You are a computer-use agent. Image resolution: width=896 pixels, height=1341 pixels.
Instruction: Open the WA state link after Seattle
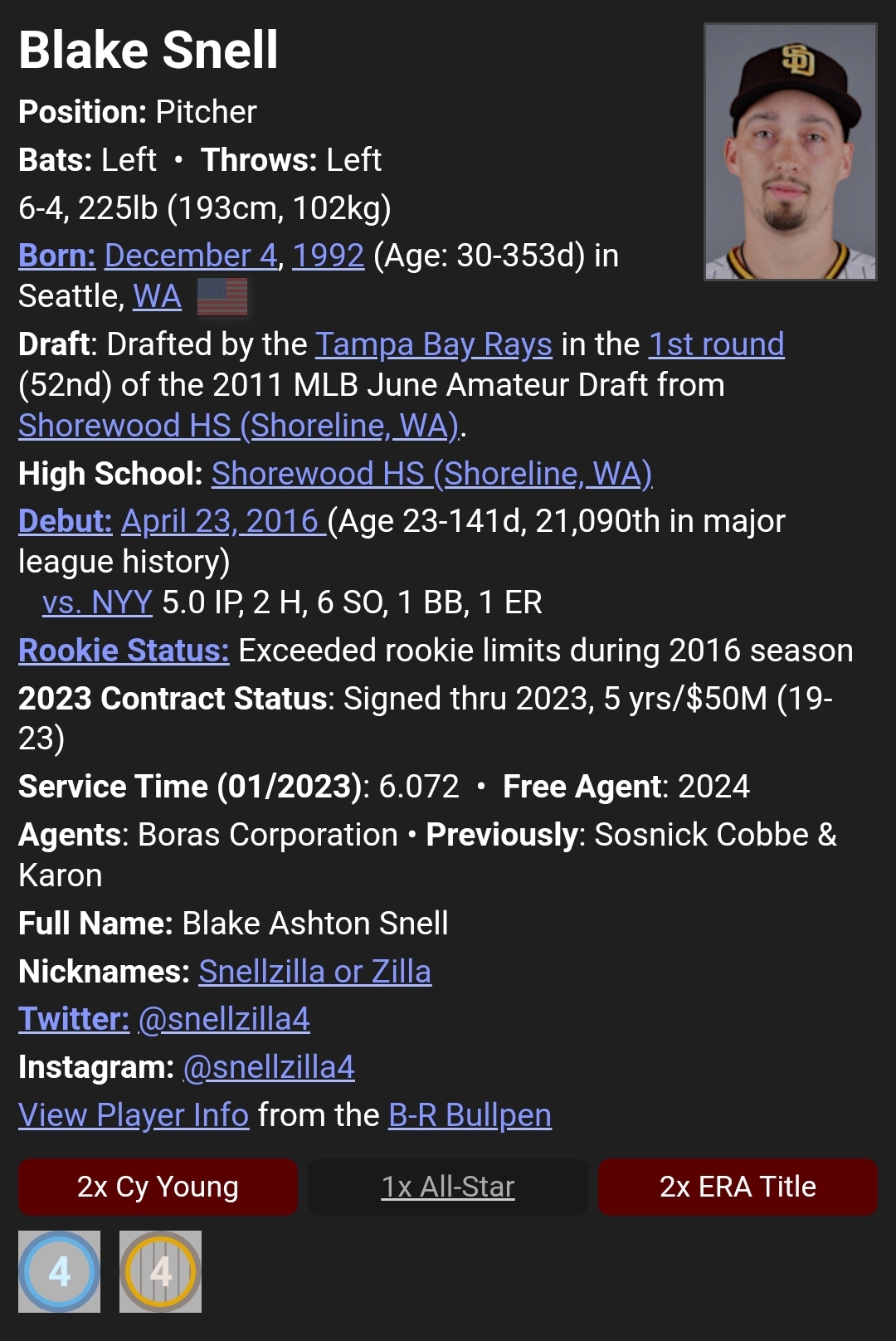click(x=157, y=296)
